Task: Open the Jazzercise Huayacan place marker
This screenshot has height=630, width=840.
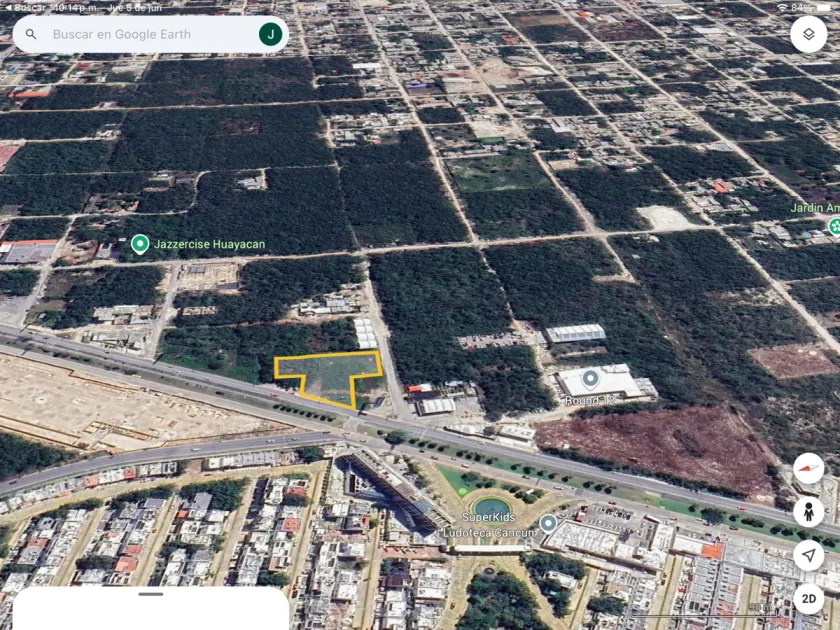Action: tap(140, 244)
